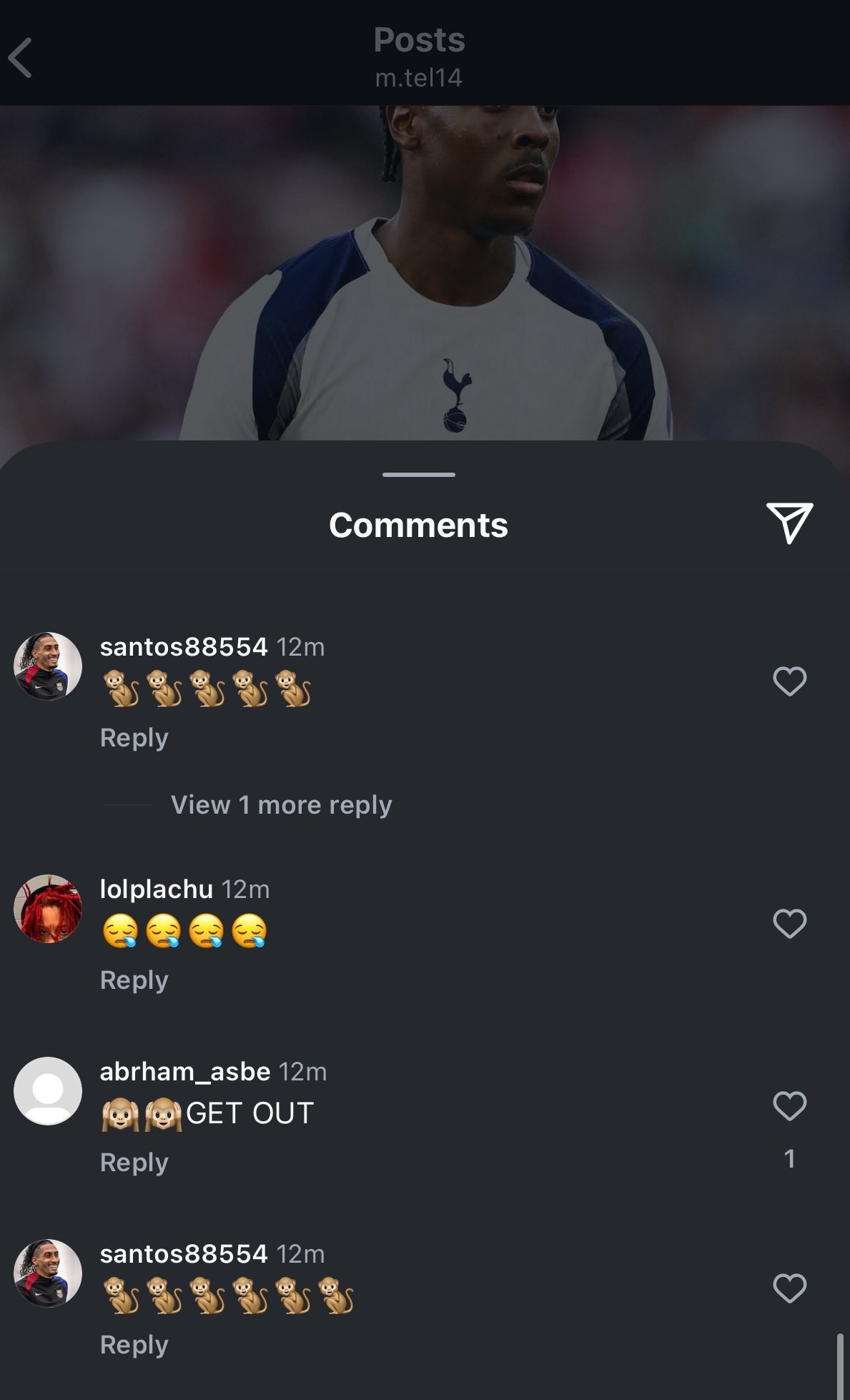
Task: Open lolplachu's profile picture
Action: click(48, 909)
